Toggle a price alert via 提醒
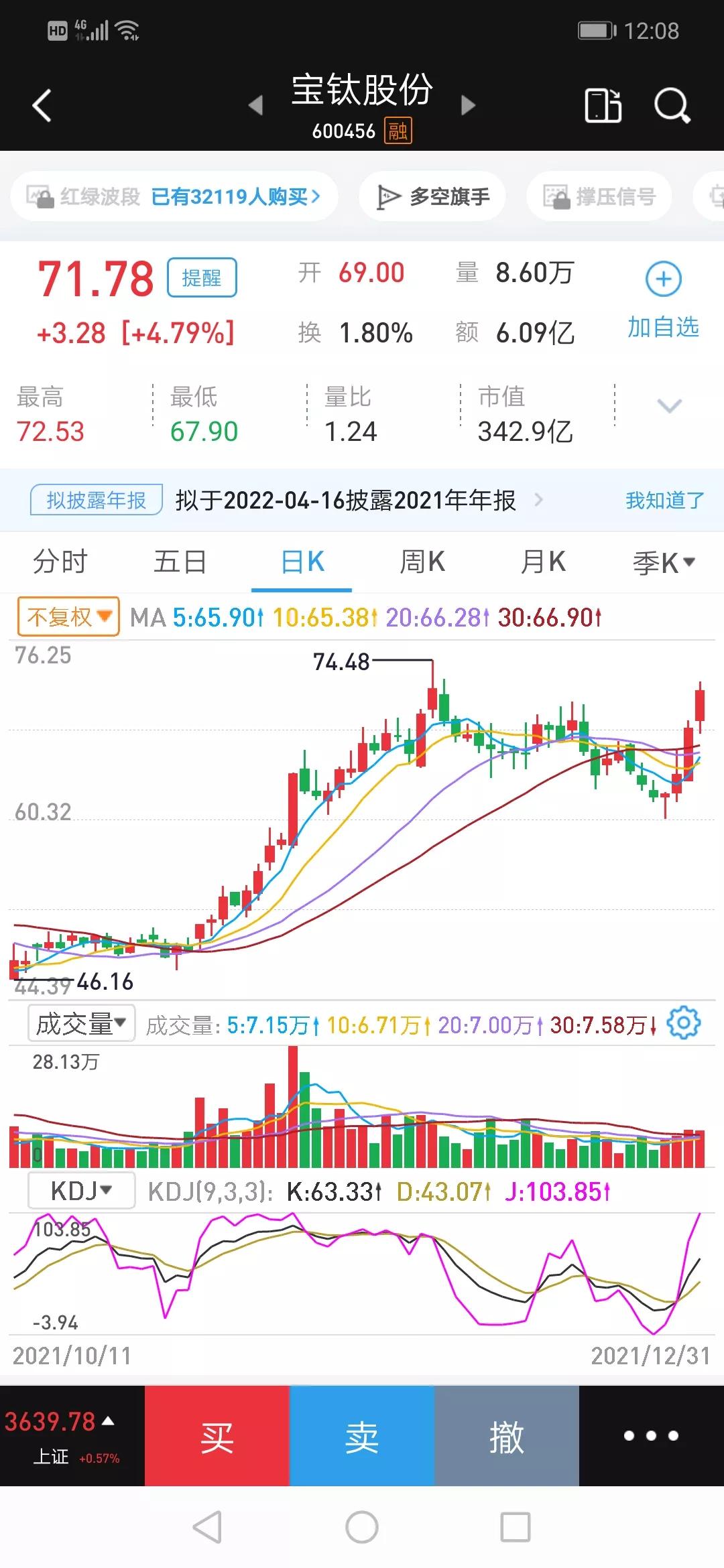The image size is (724, 1568). coord(202,277)
